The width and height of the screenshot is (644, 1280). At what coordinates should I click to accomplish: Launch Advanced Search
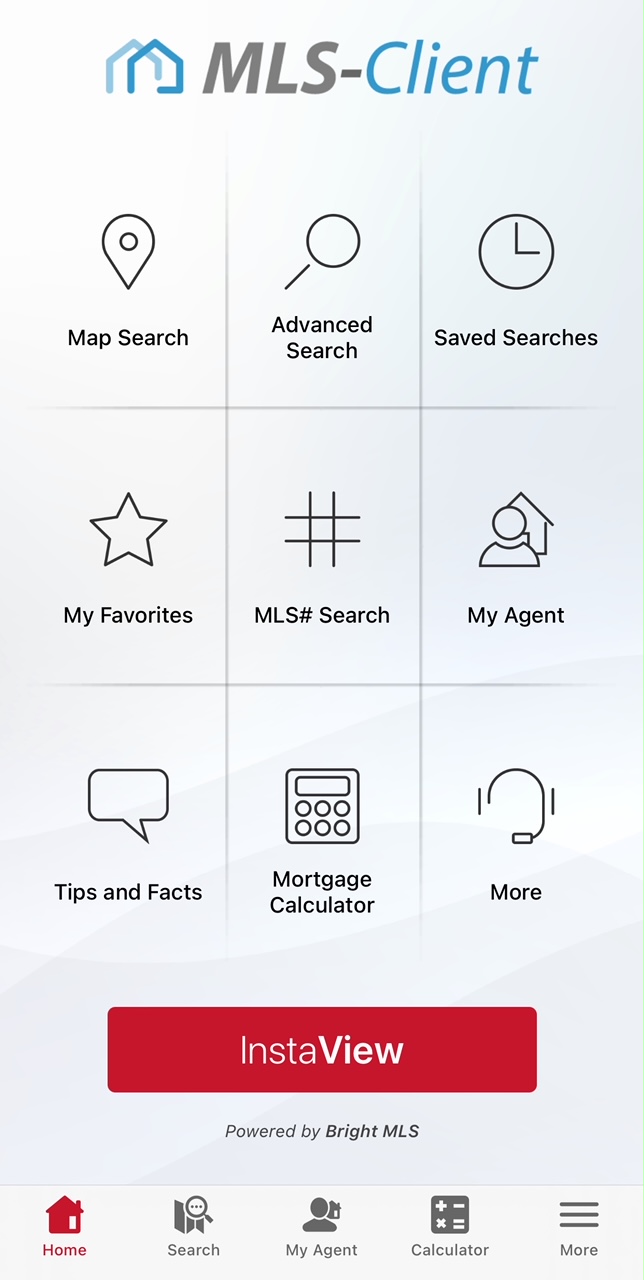point(322,282)
